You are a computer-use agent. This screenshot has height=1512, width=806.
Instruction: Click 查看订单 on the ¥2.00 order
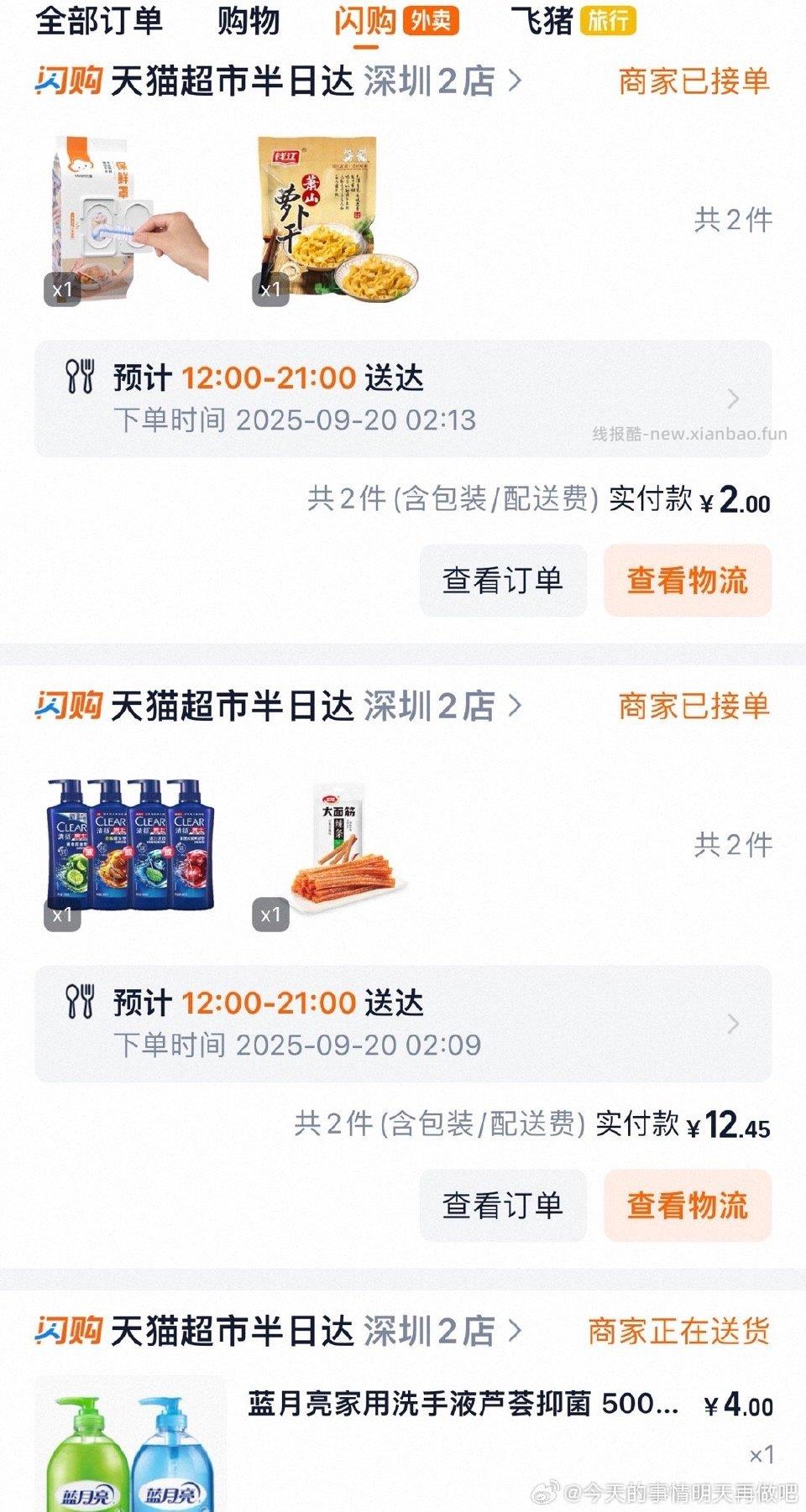(503, 580)
